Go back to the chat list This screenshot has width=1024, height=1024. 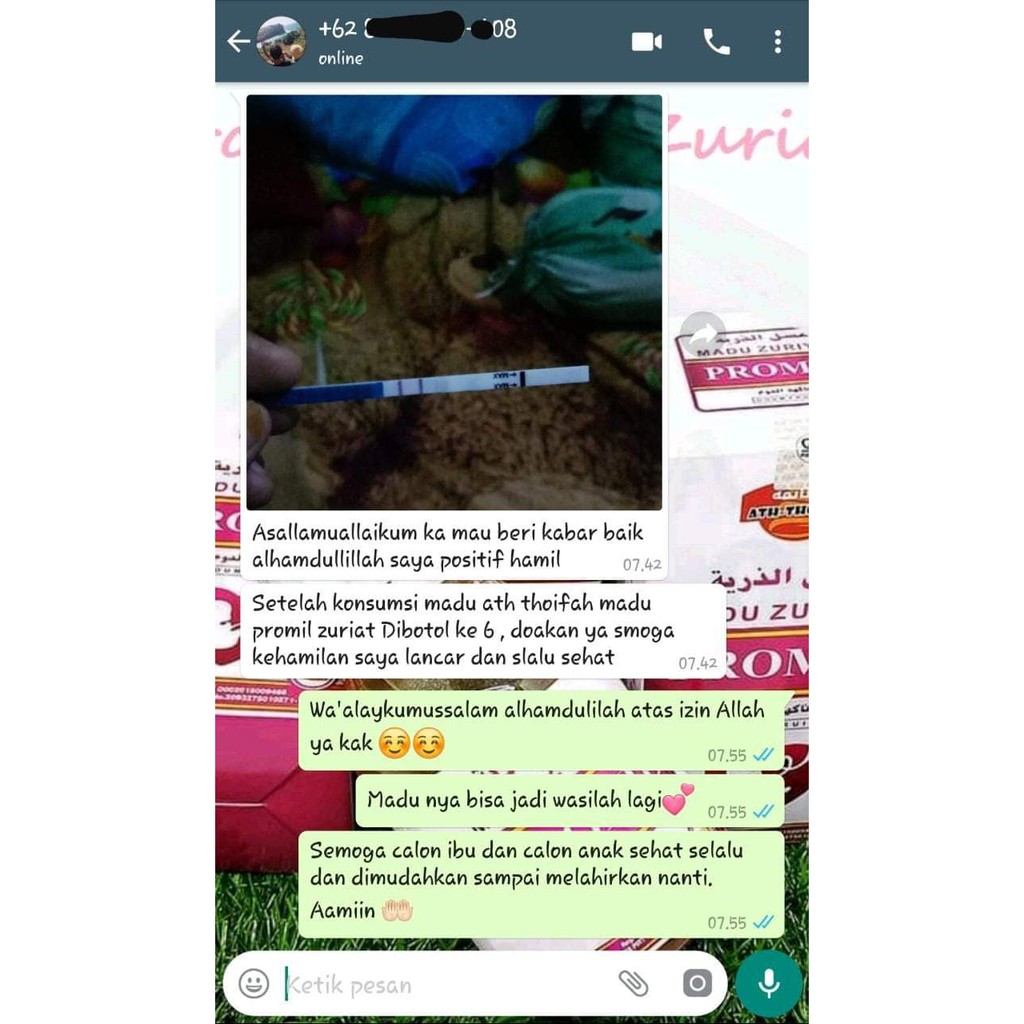[237, 41]
